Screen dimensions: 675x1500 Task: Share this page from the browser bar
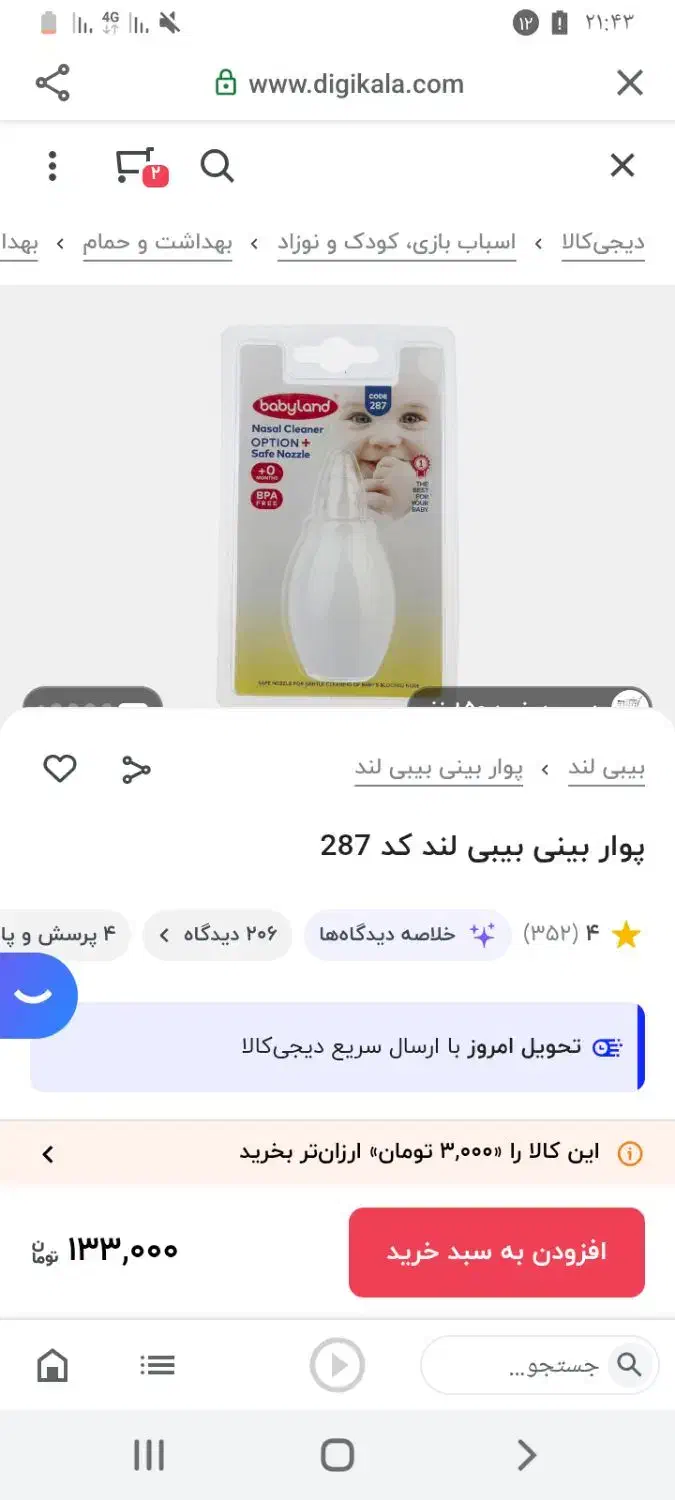52,83
